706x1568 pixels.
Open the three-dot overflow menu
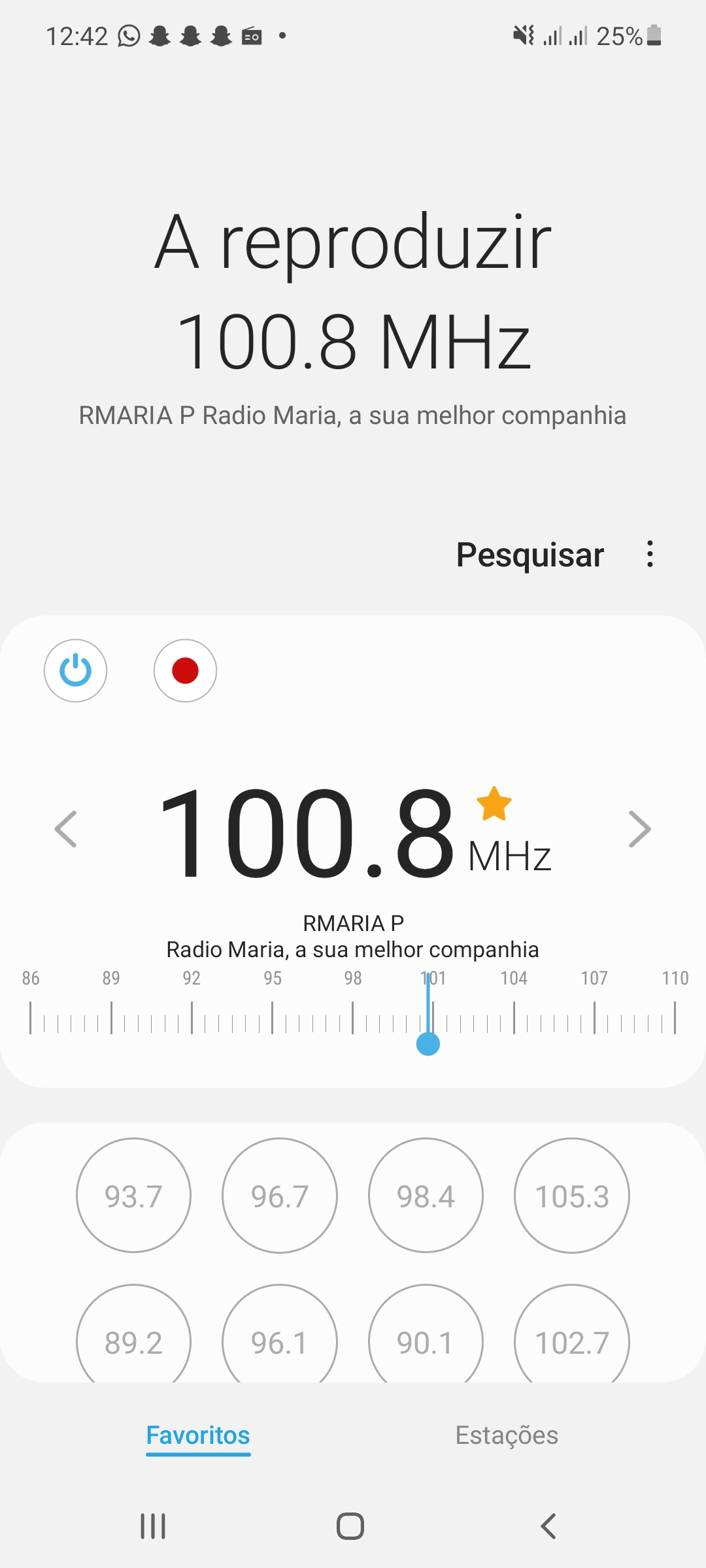pyautogui.click(x=650, y=554)
